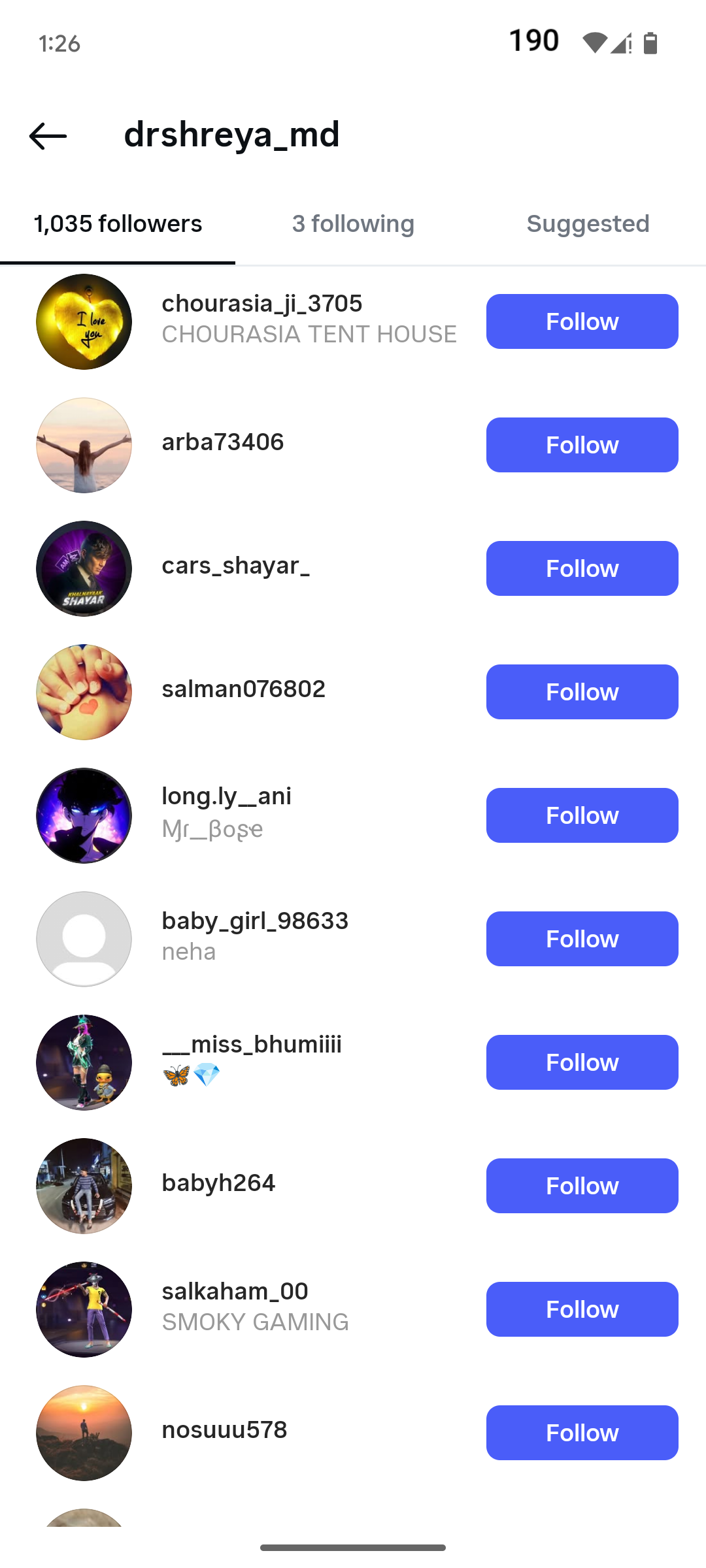Tap Follow next to cars_shayar_
This screenshot has width=706, height=1568.
tap(582, 568)
